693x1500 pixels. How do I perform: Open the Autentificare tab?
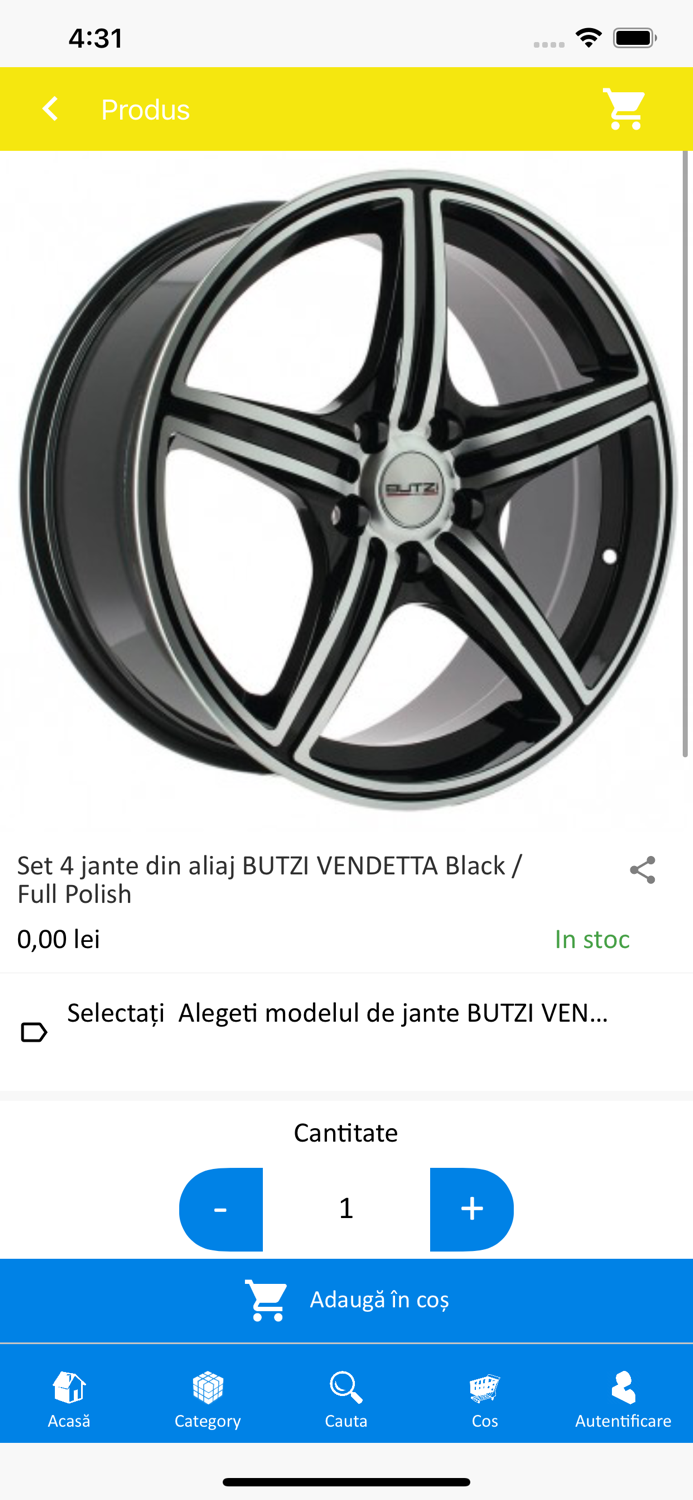click(623, 1398)
